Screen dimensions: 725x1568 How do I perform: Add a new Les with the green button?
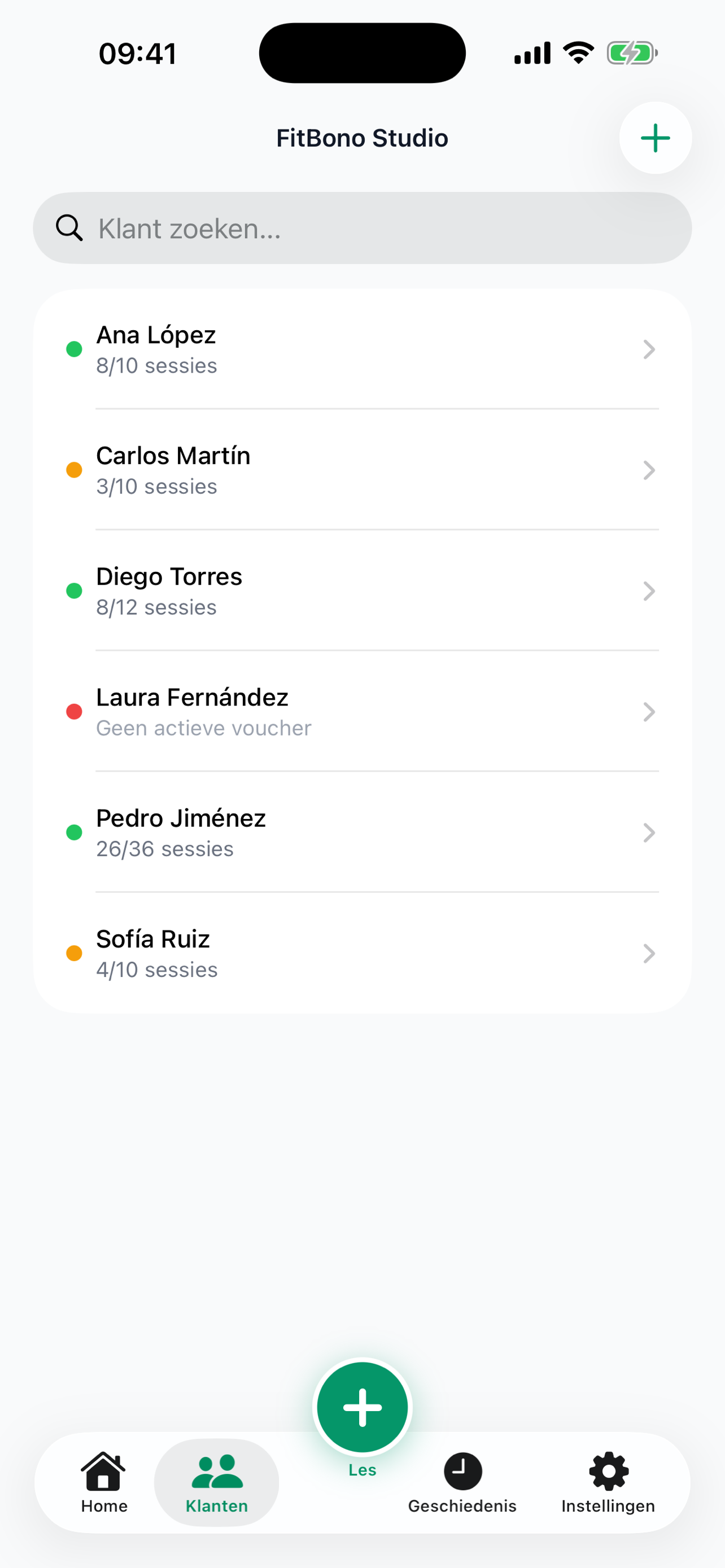coord(362,1407)
